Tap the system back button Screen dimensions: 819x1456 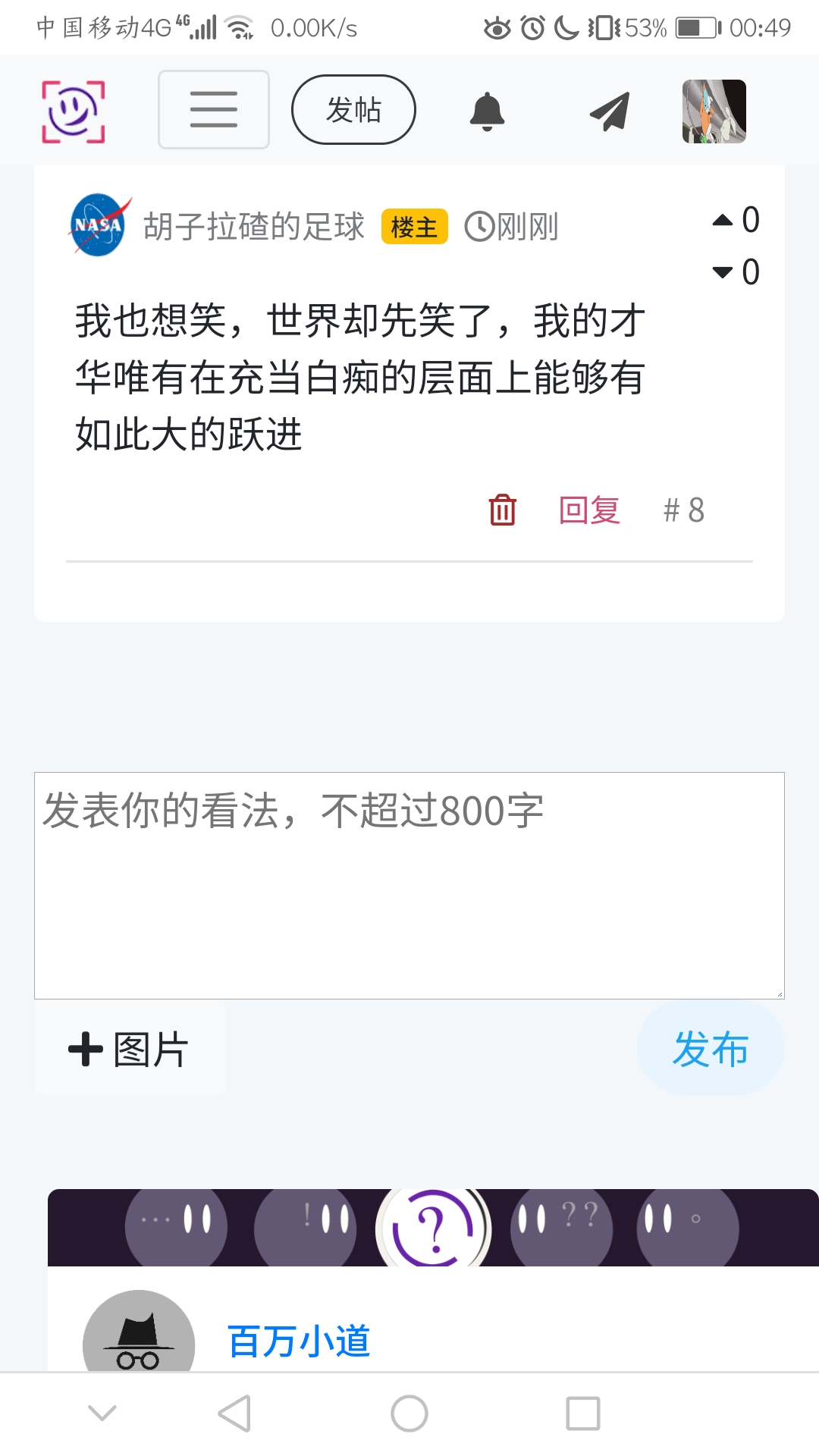tap(234, 1414)
